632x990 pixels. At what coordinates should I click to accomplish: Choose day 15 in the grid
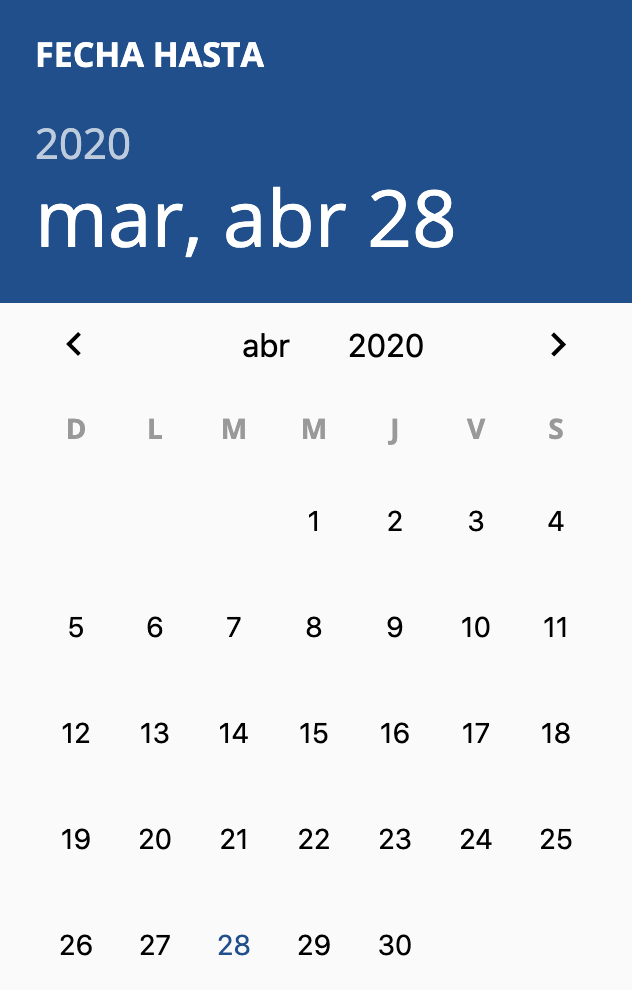point(314,733)
